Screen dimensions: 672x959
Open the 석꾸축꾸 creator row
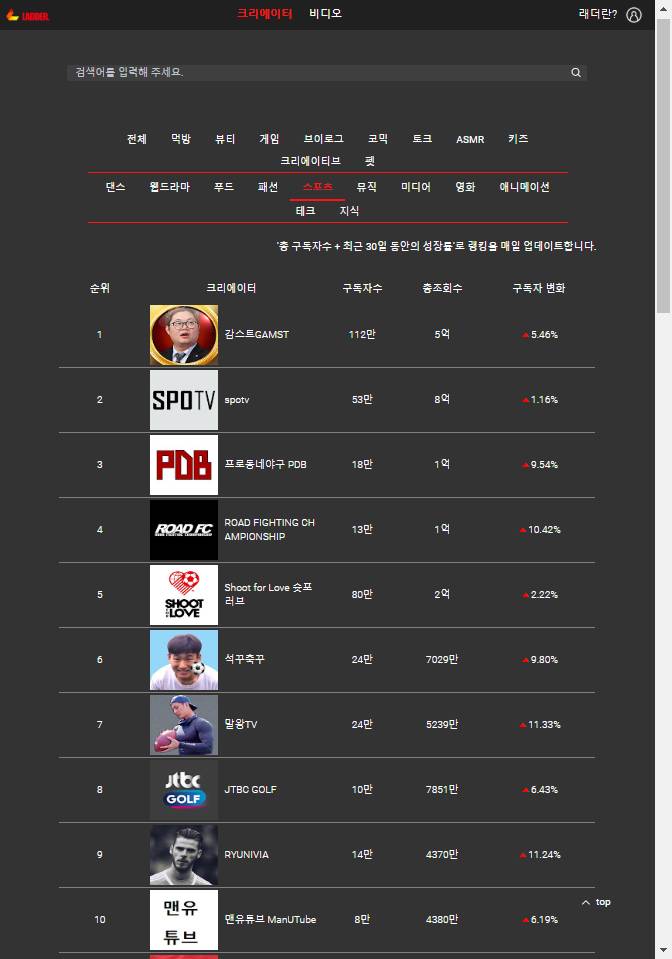(244, 660)
